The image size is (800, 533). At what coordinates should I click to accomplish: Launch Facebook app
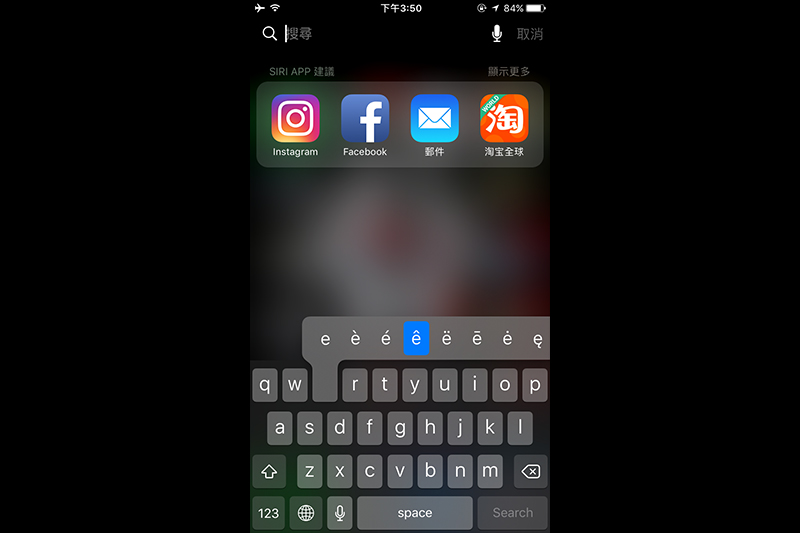point(365,119)
